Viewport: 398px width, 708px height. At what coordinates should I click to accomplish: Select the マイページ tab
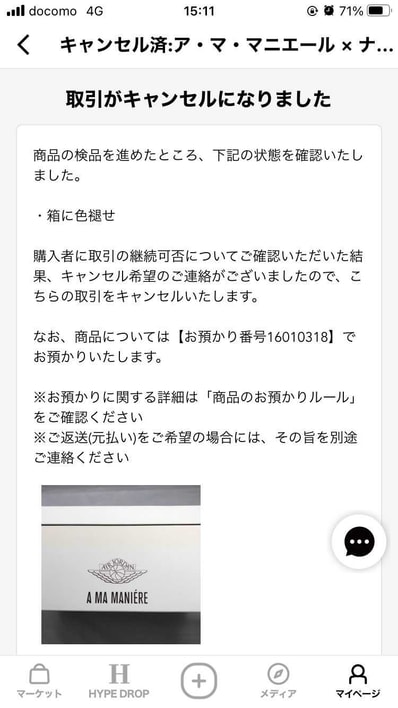point(358,681)
